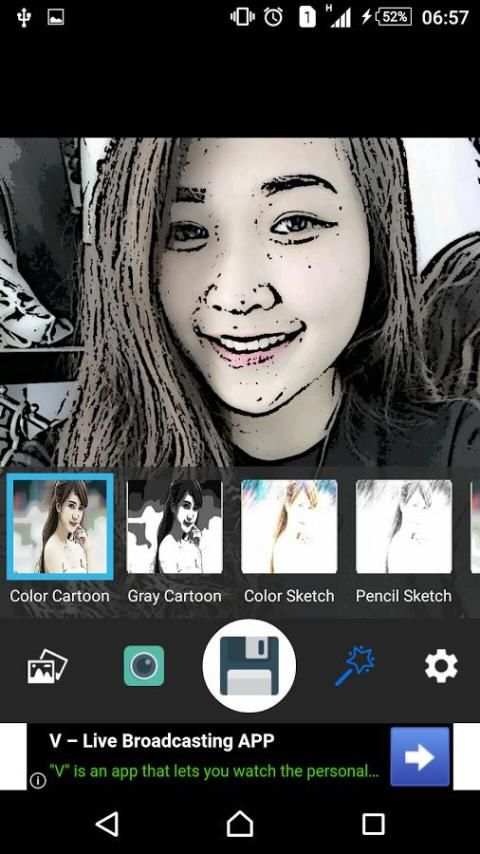Open the photo gallery icon
This screenshot has width=480, height=854.
point(47,666)
